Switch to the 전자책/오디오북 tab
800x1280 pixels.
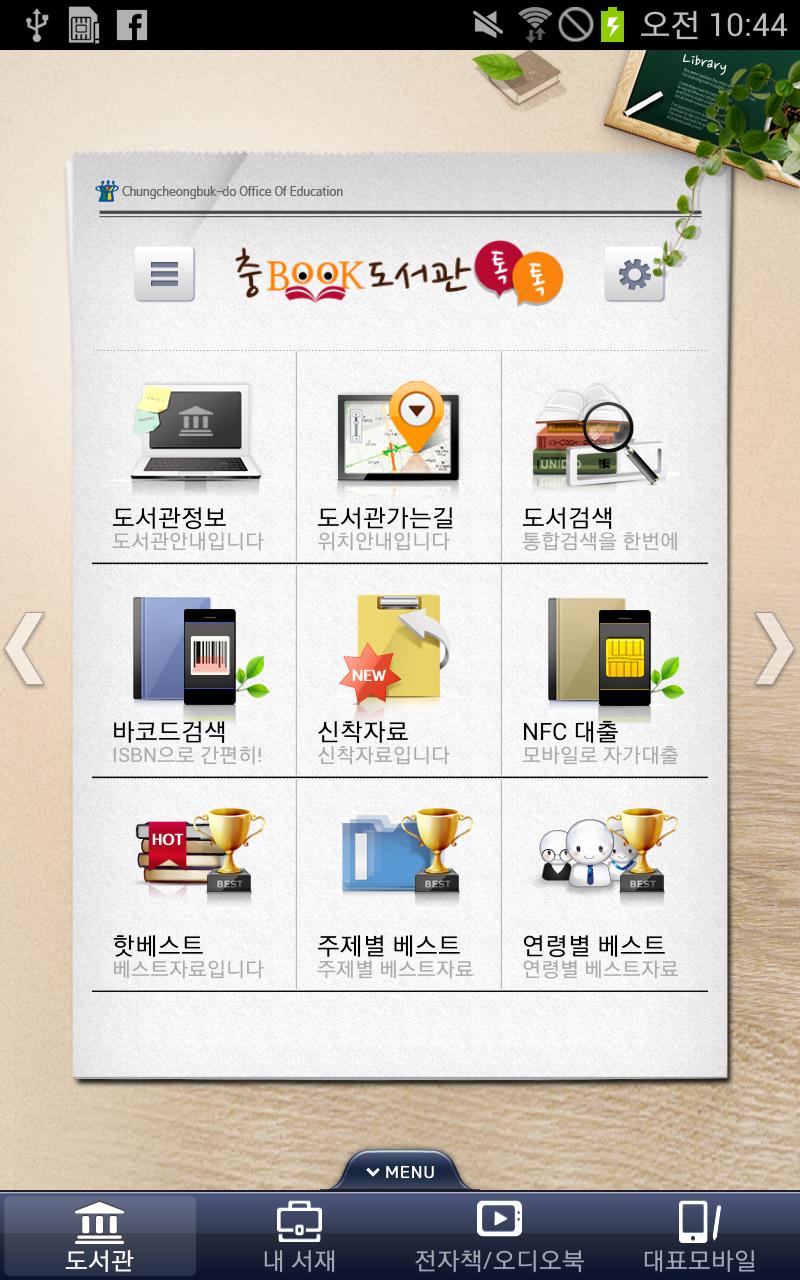coord(499,1236)
